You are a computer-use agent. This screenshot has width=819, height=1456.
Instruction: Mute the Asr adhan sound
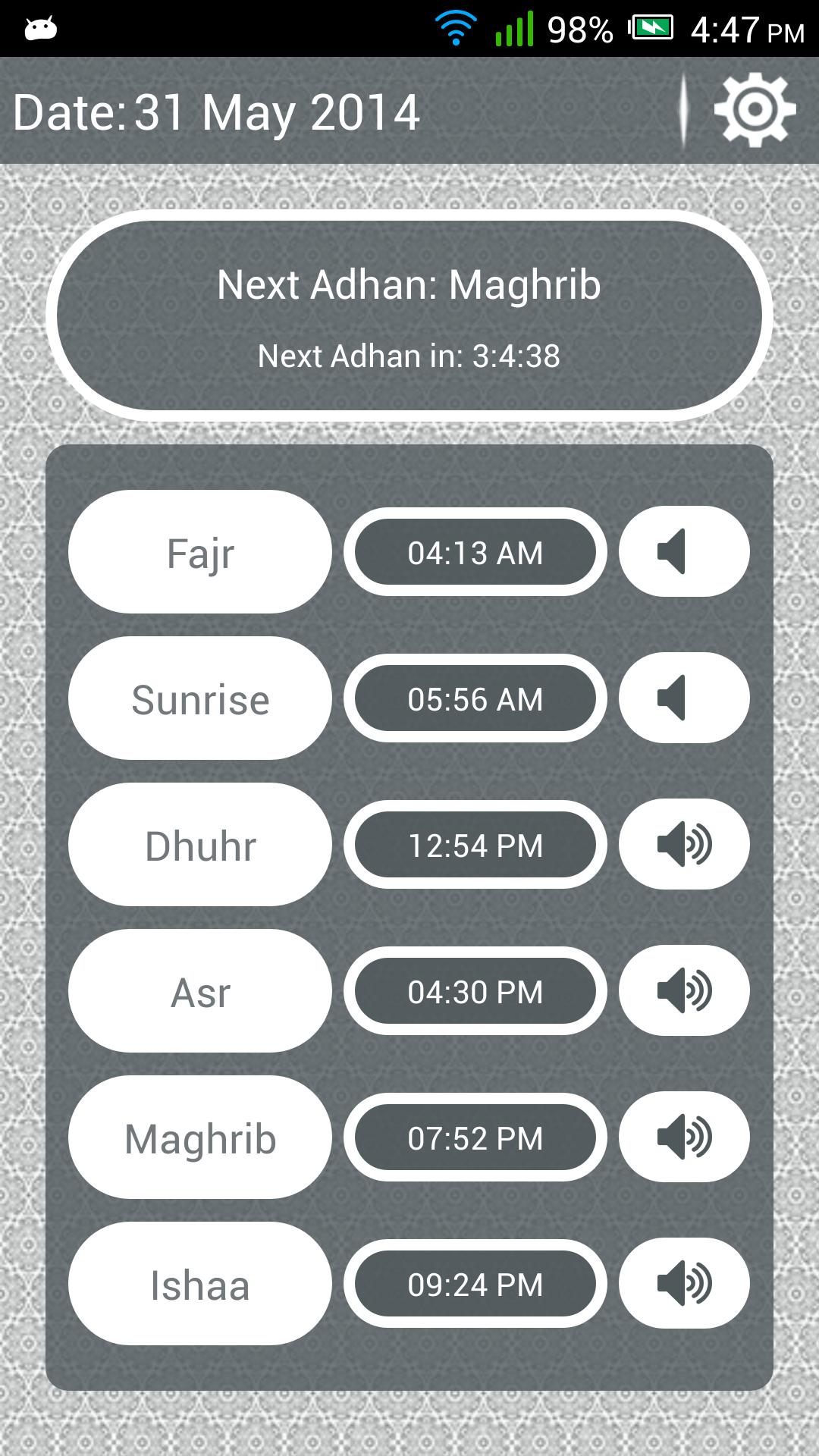click(684, 990)
